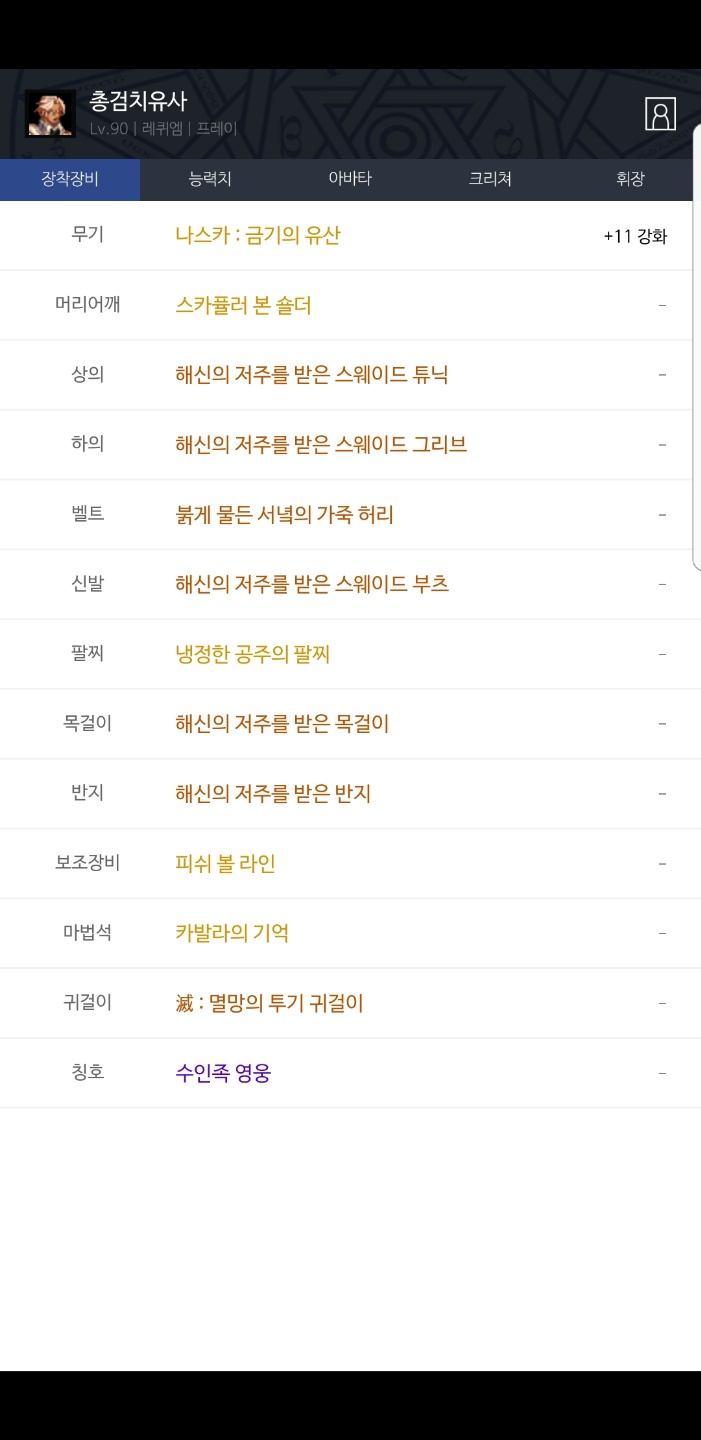Screen dimensions: 701x1440
Task: View 멸망의 투기 귀걸이 earring
Action: coord(269,1003)
